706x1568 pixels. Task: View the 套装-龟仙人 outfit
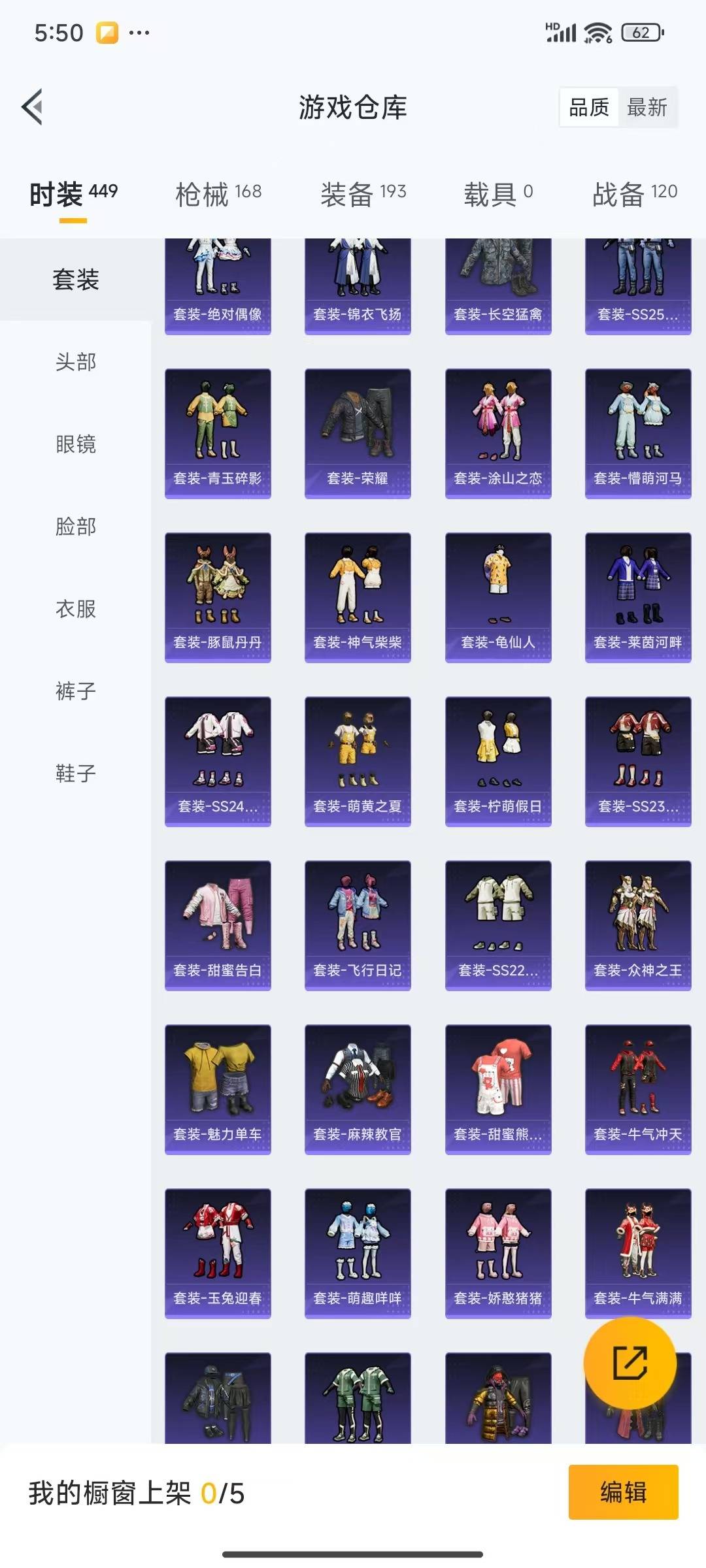(x=498, y=598)
